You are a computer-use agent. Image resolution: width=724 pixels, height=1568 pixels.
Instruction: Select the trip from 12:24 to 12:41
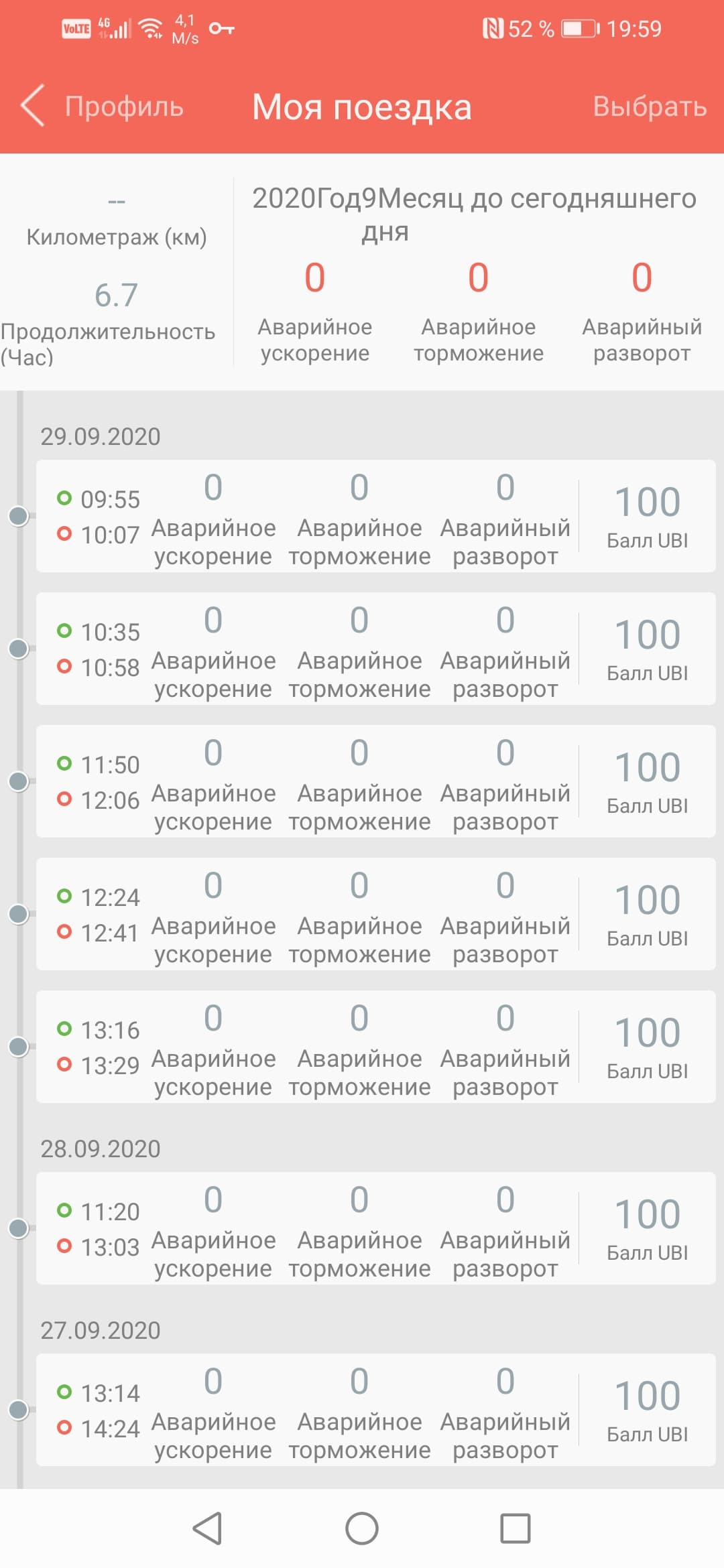pos(375,914)
